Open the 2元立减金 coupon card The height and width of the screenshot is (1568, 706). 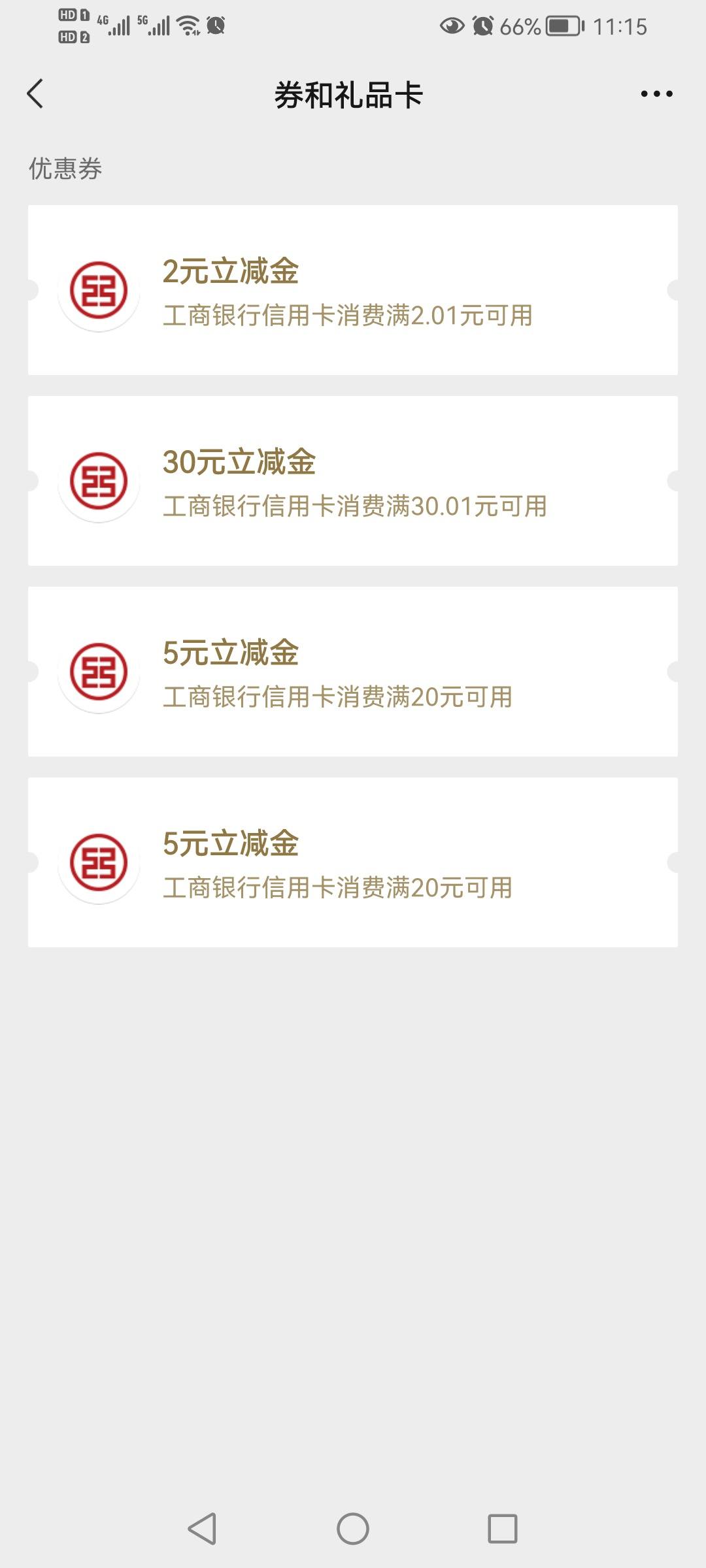(x=353, y=290)
